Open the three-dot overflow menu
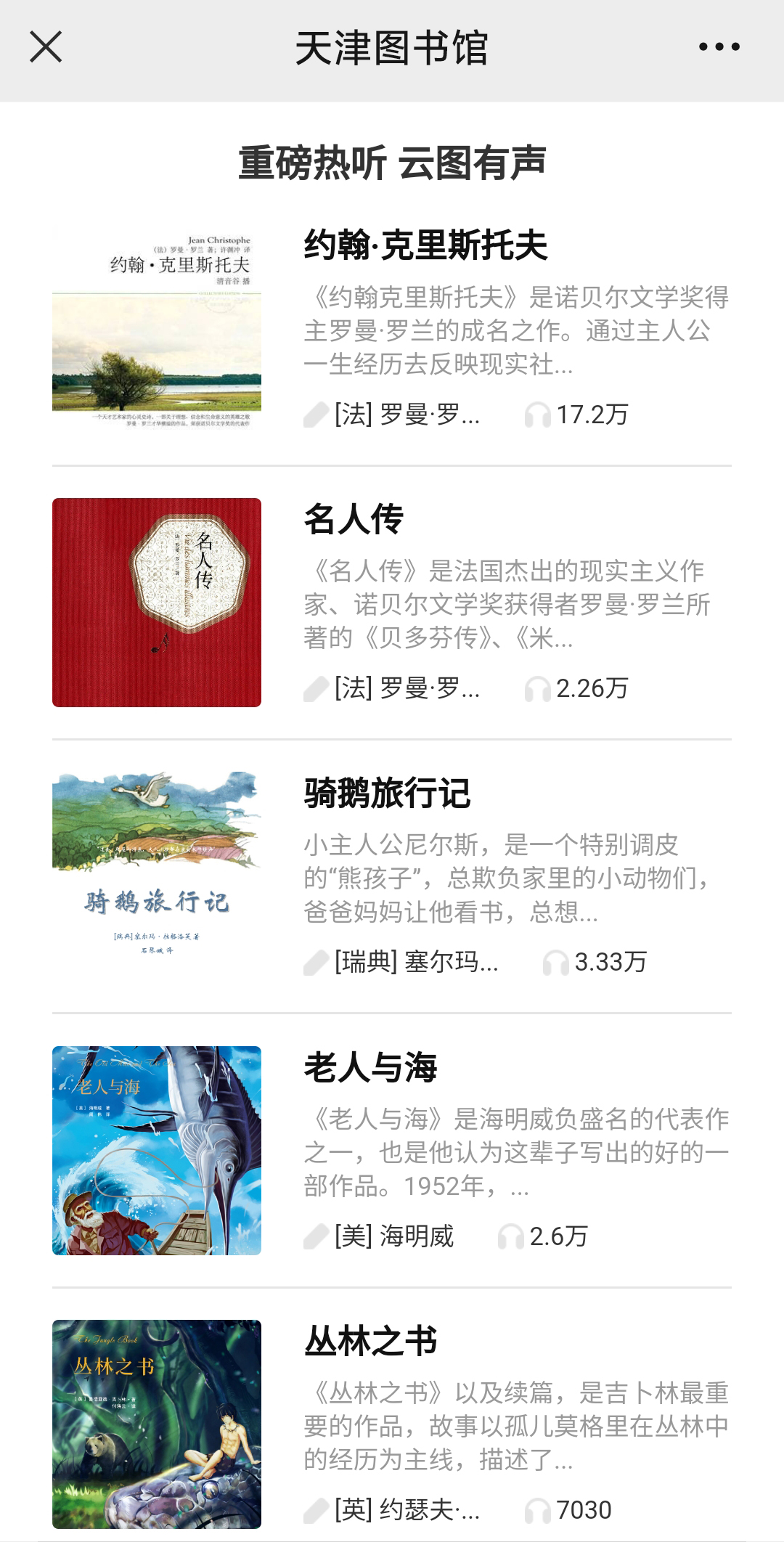 [x=719, y=47]
